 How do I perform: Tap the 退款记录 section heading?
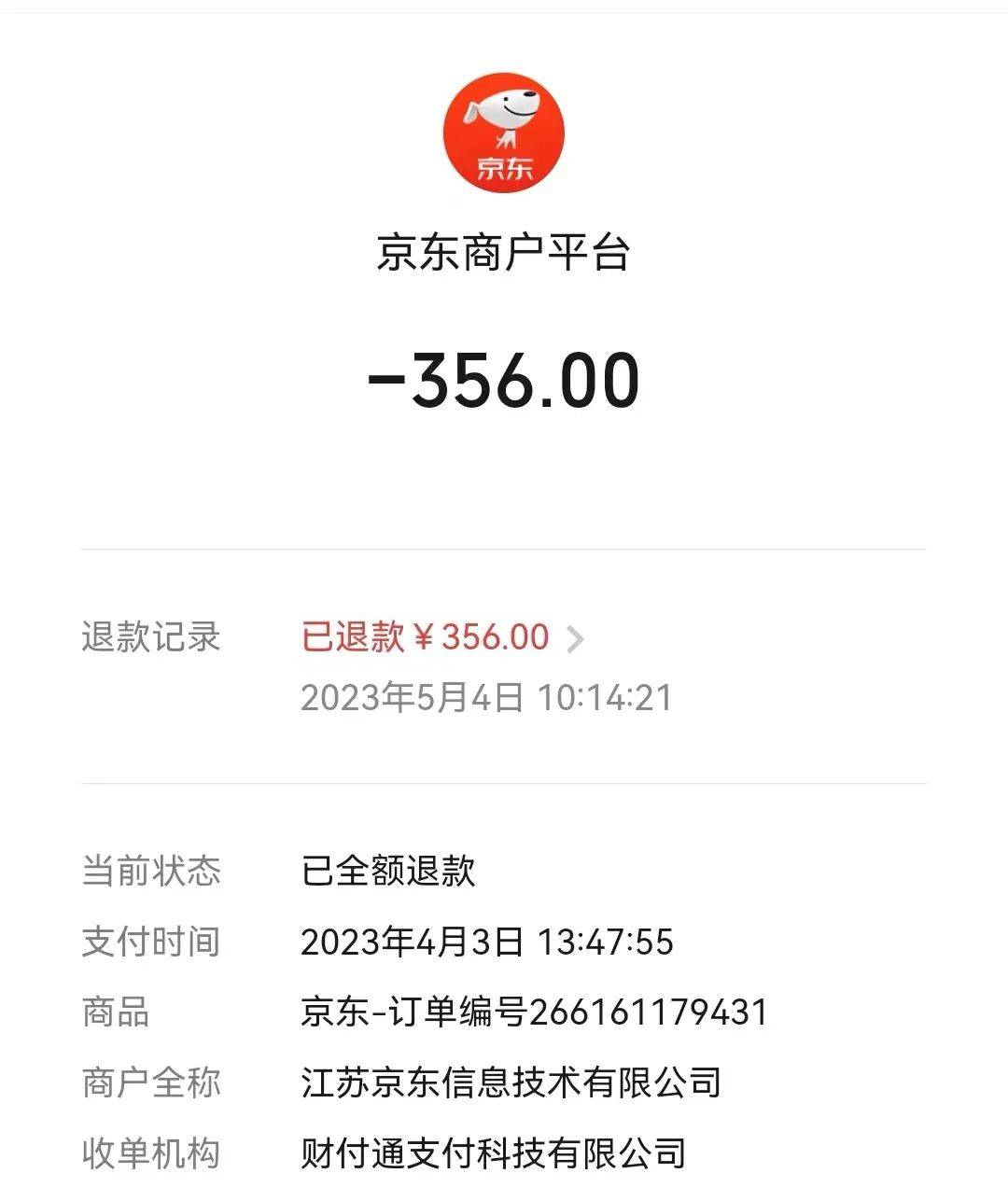[149, 636]
